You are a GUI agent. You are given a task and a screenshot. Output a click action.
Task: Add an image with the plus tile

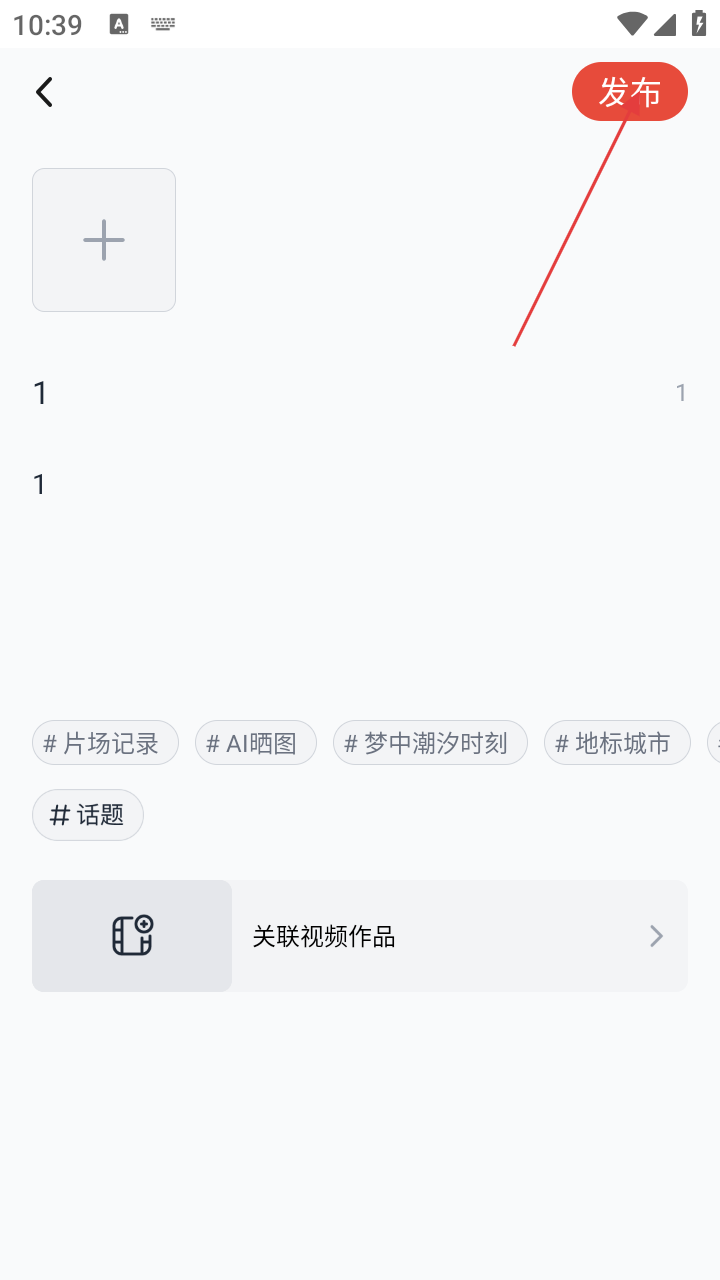(x=104, y=240)
